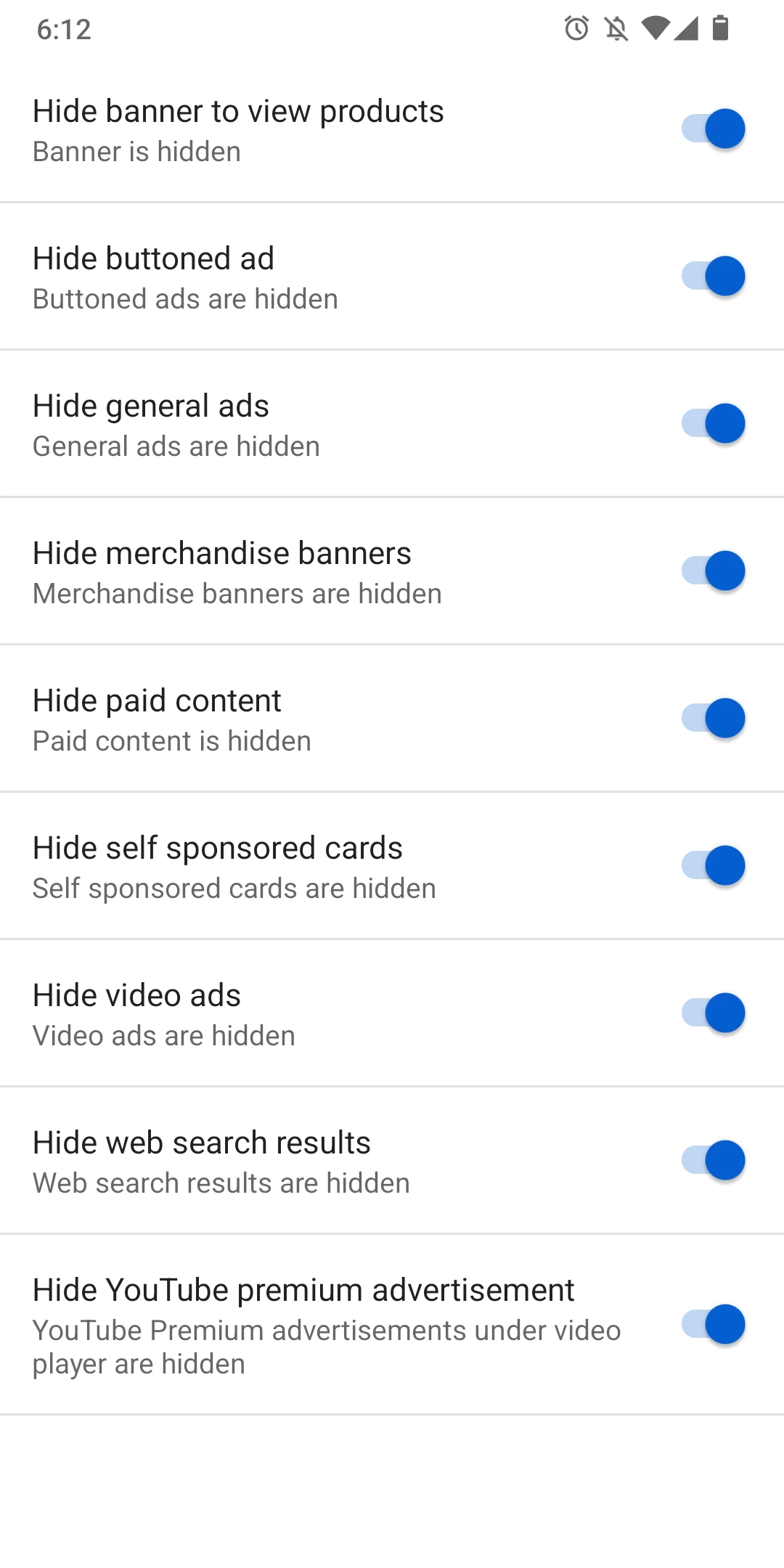Turn off Hide general ads

pos(713,424)
